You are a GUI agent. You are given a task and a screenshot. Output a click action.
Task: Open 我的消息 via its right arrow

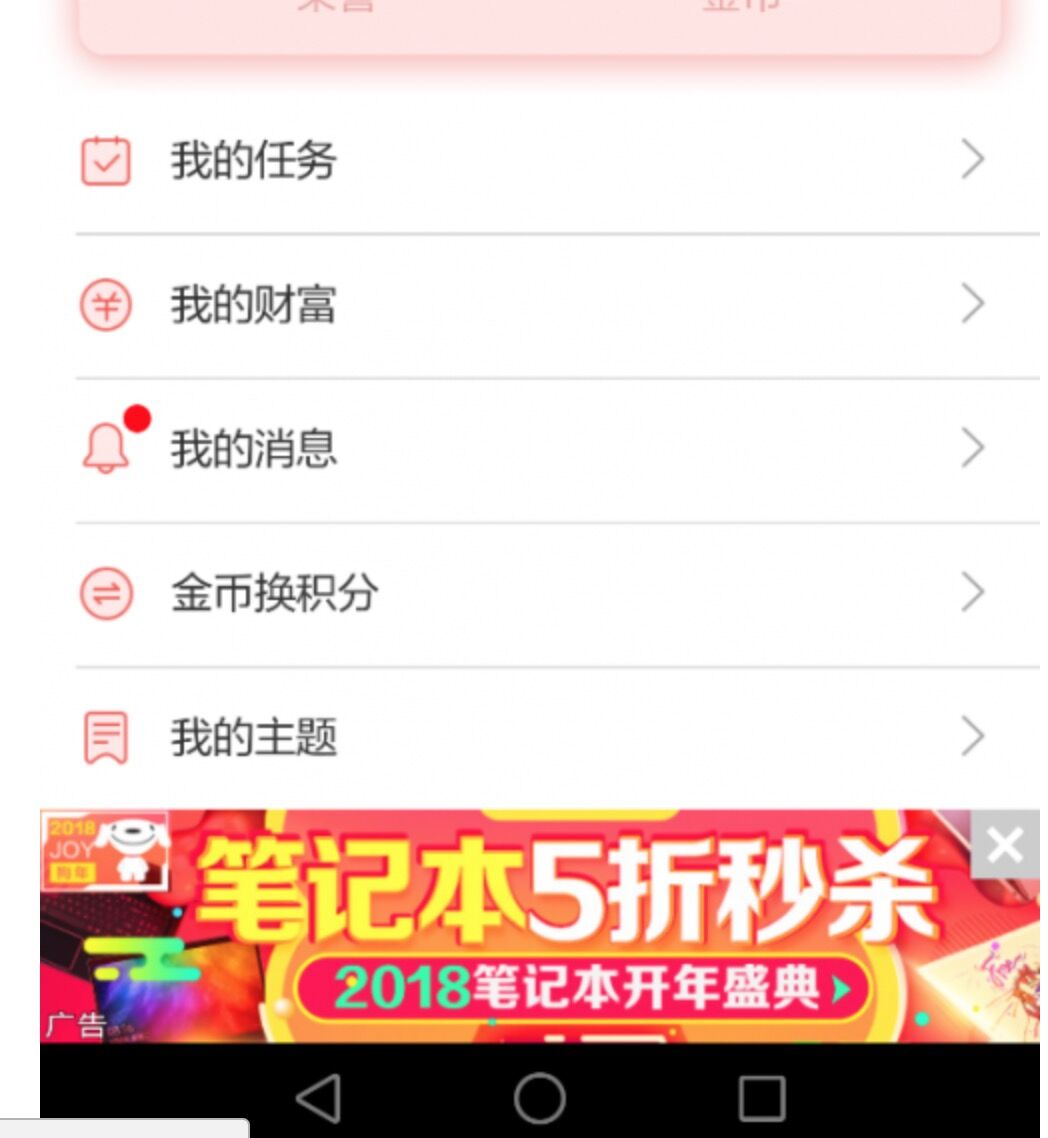[x=971, y=449]
